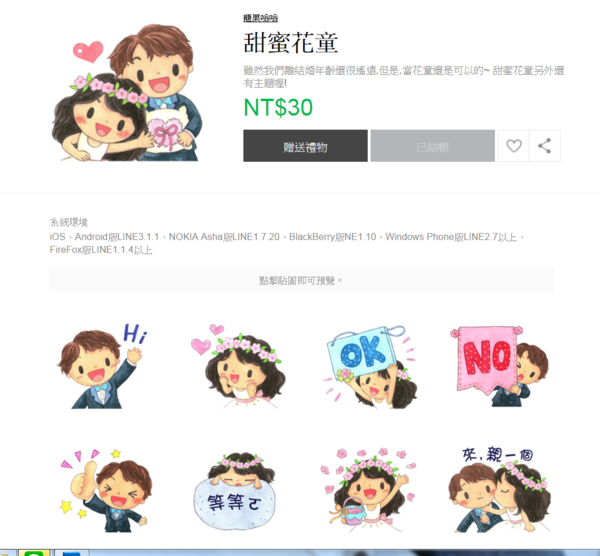
Task: Tap the 贈送禮物 gift button
Action: tap(305, 146)
